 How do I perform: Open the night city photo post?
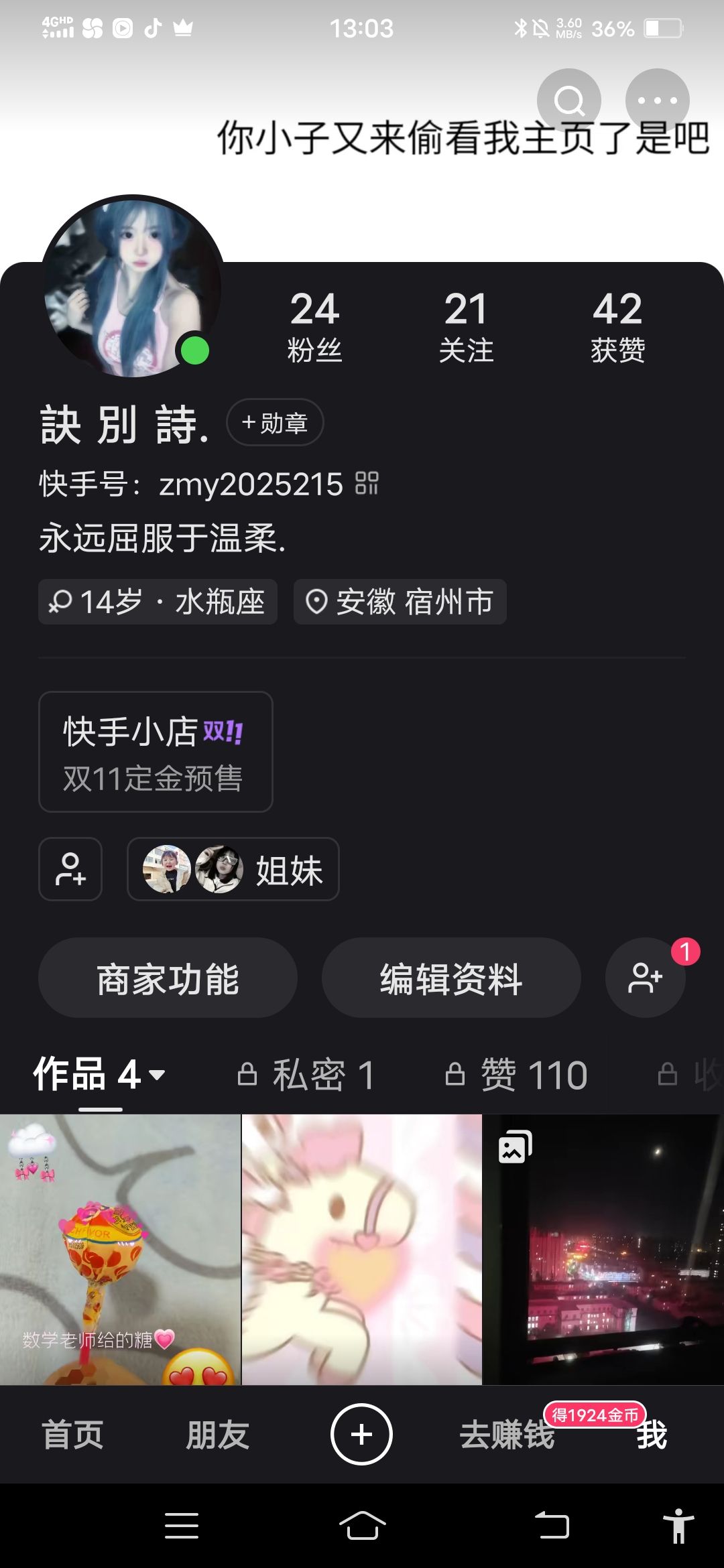(603, 1249)
